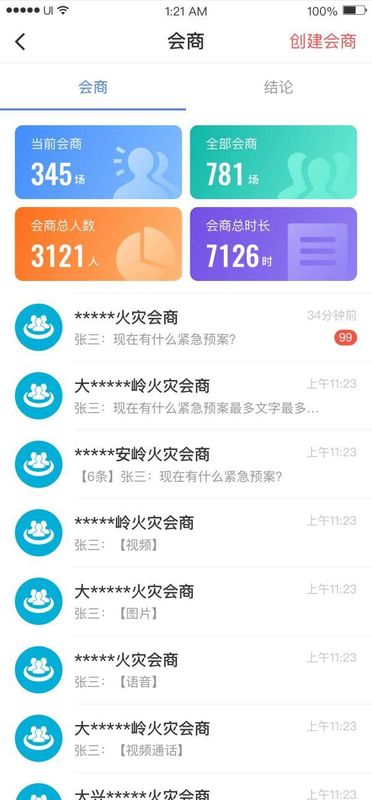Open the consultation with the 99 unread badge
Viewport: 372px width, 800px height.
(186, 327)
